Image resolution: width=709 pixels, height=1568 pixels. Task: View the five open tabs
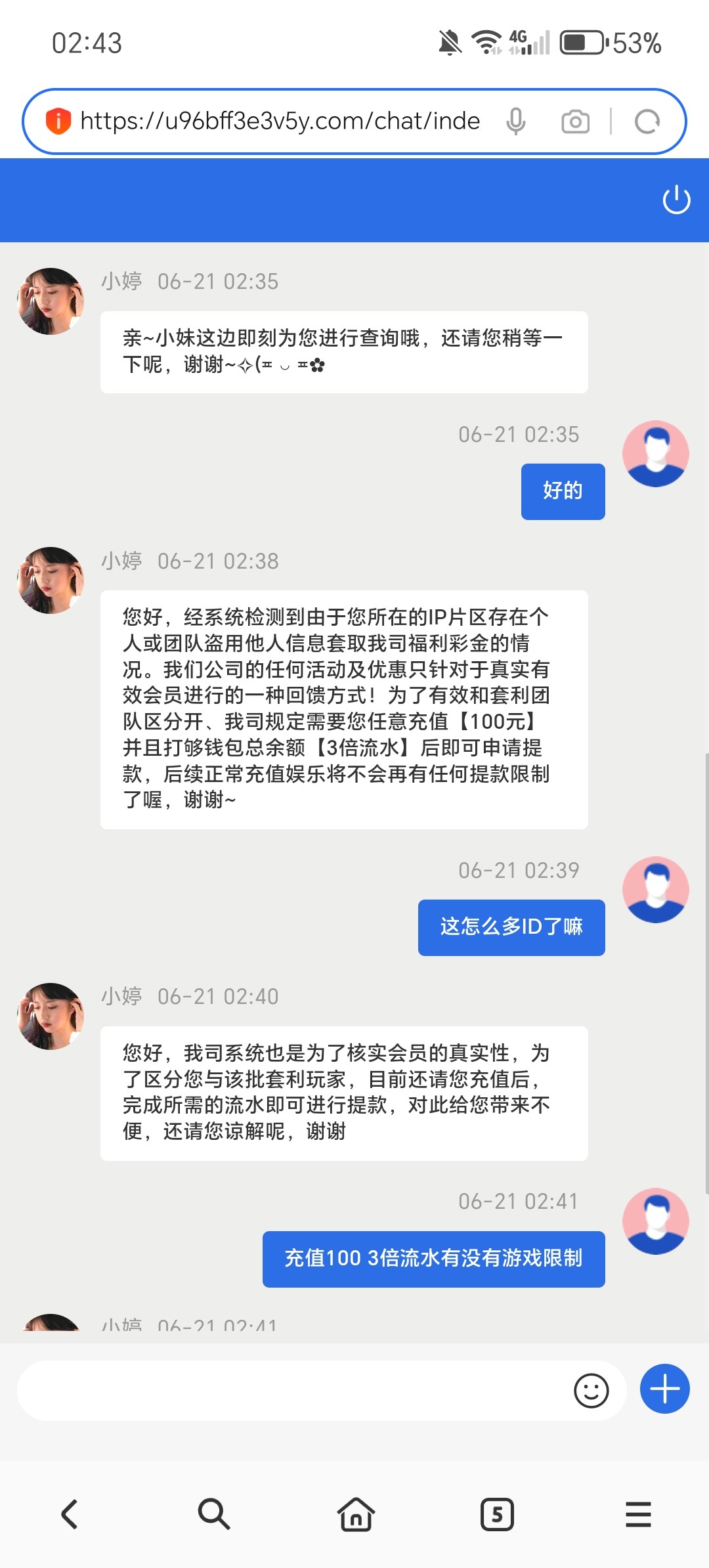tap(497, 1514)
